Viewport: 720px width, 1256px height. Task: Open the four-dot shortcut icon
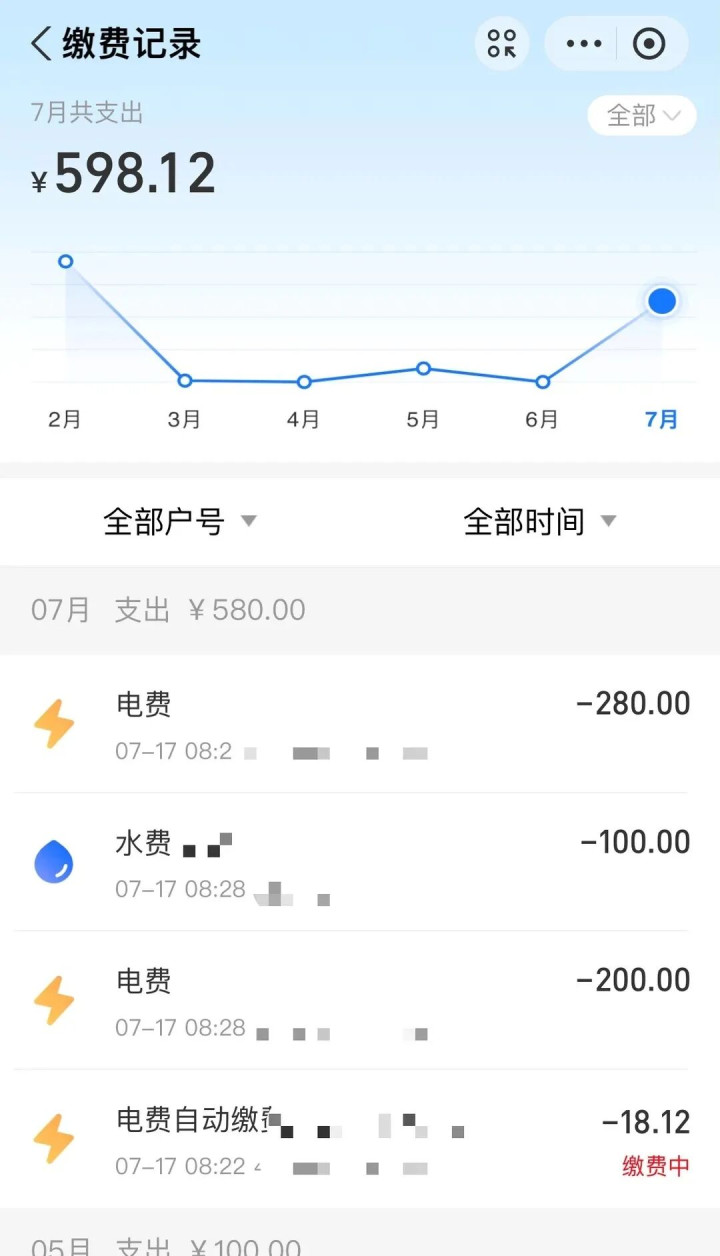(501, 44)
